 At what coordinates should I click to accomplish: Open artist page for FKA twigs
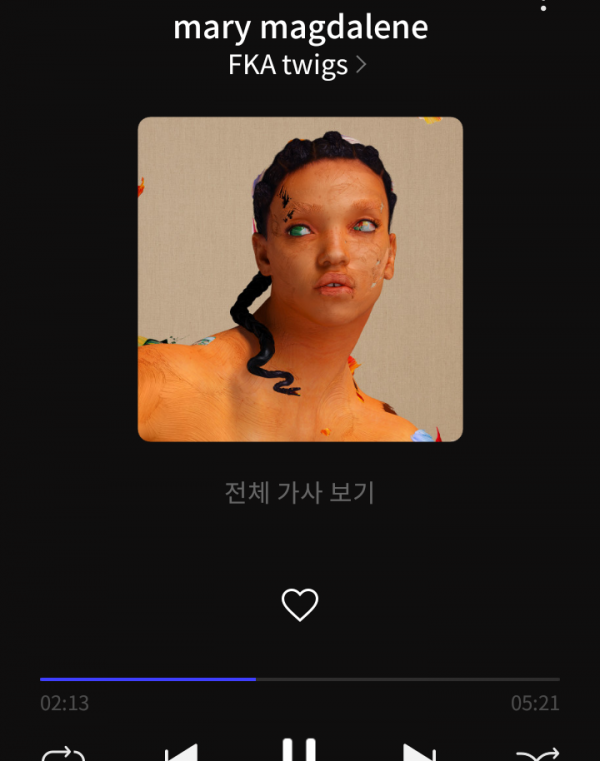coord(297,65)
